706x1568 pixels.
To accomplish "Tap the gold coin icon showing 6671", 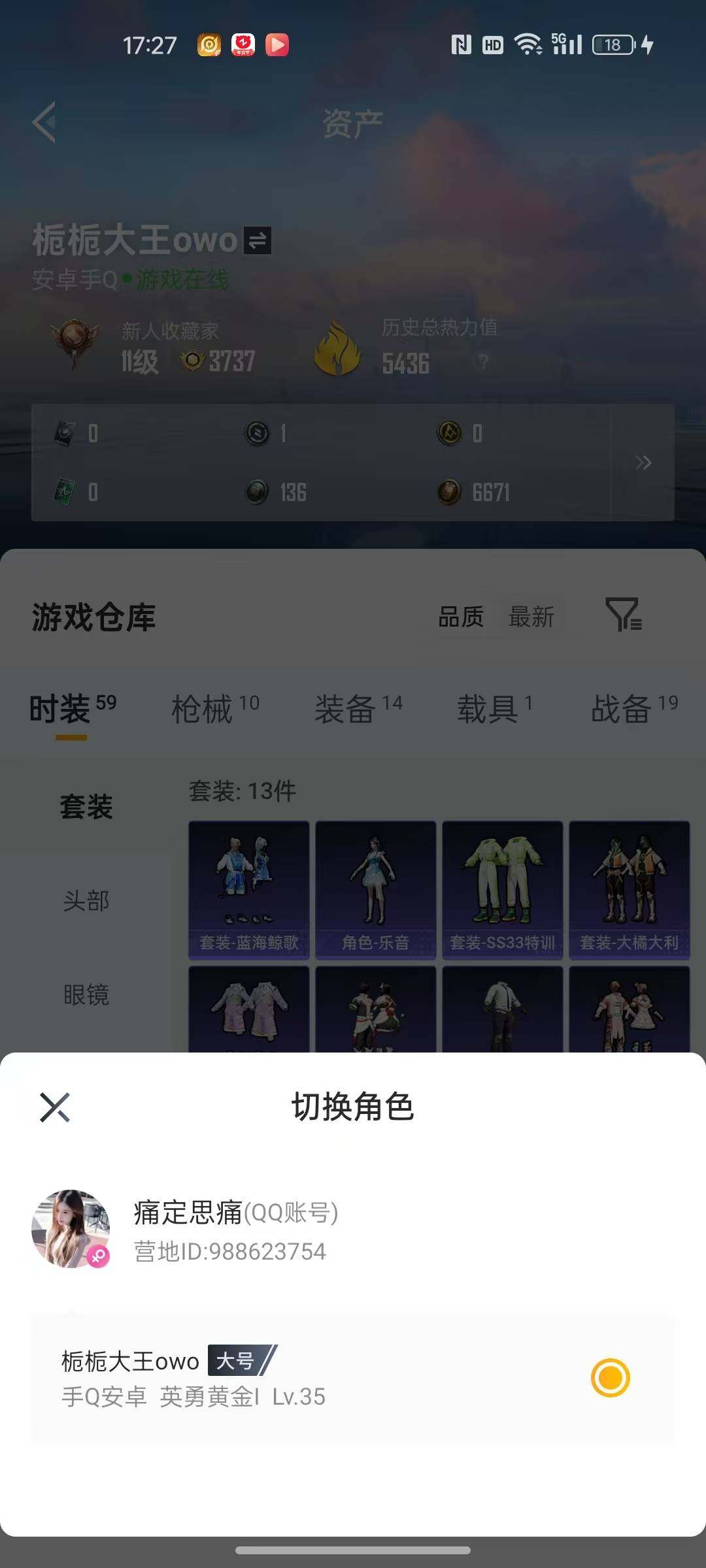I will click(449, 492).
